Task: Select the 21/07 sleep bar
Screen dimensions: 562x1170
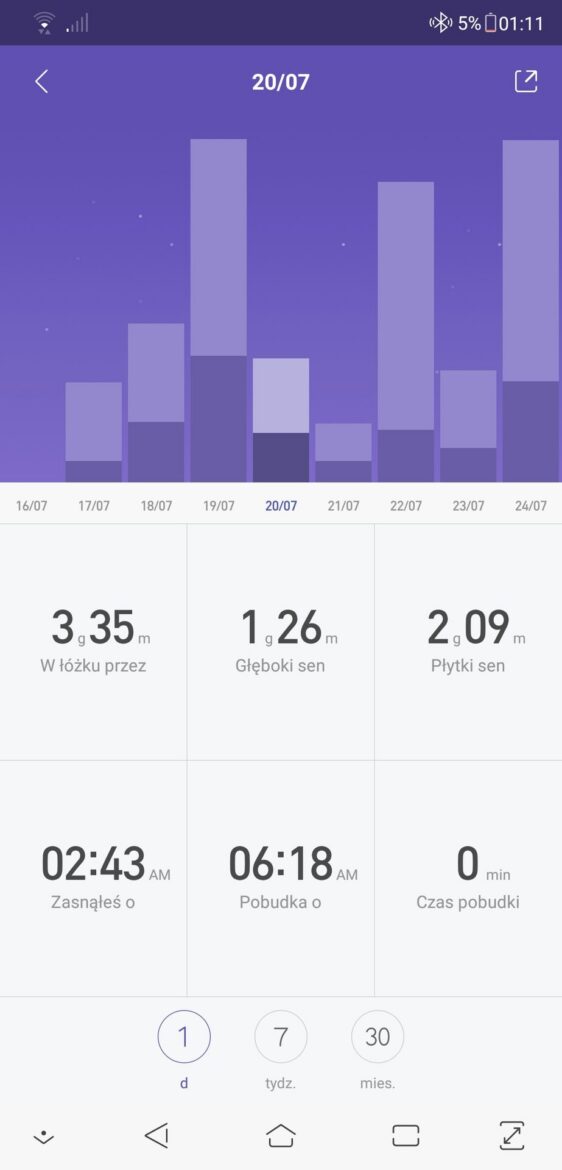Action: coord(343,453)
